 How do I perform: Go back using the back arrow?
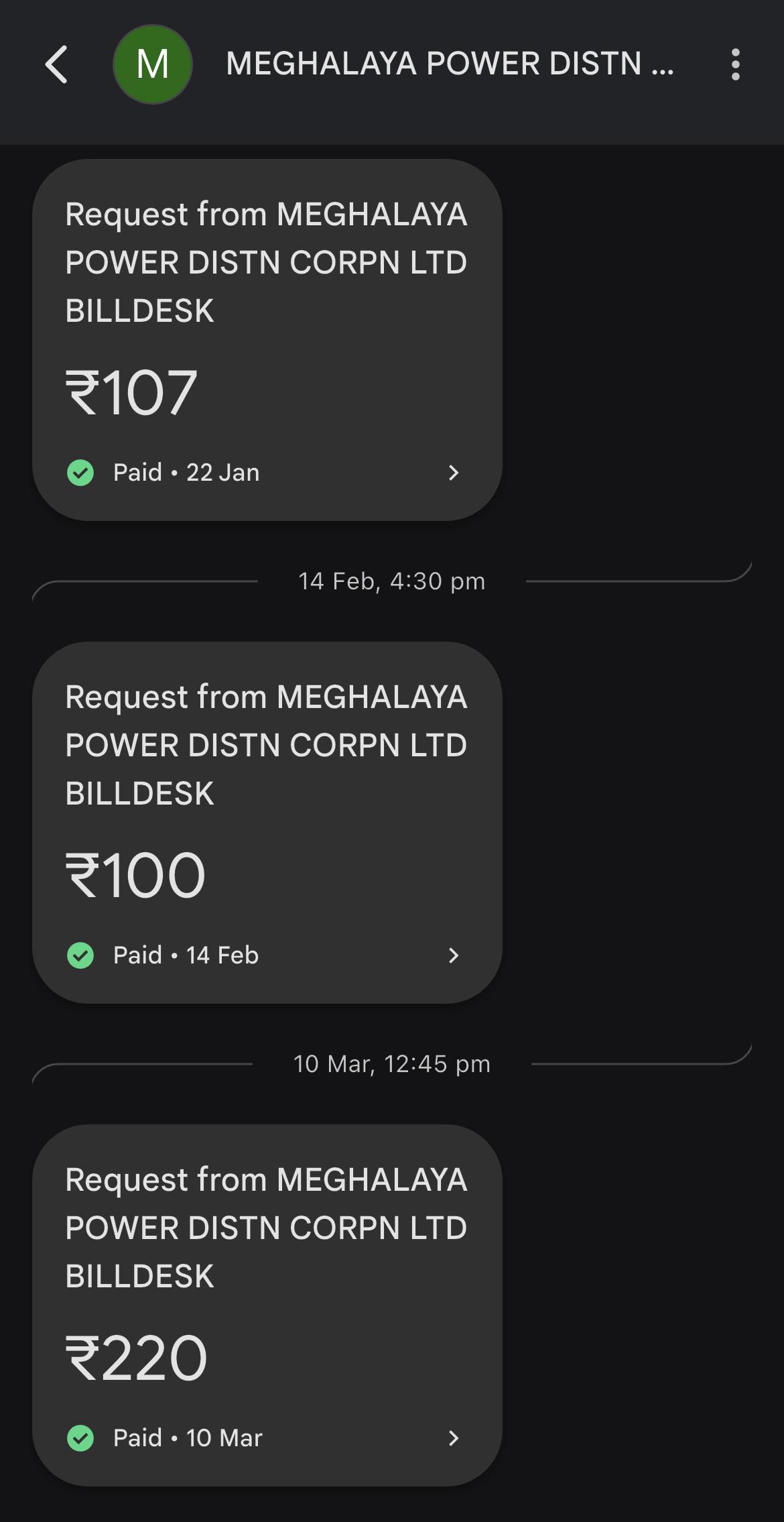pos(56,64)
